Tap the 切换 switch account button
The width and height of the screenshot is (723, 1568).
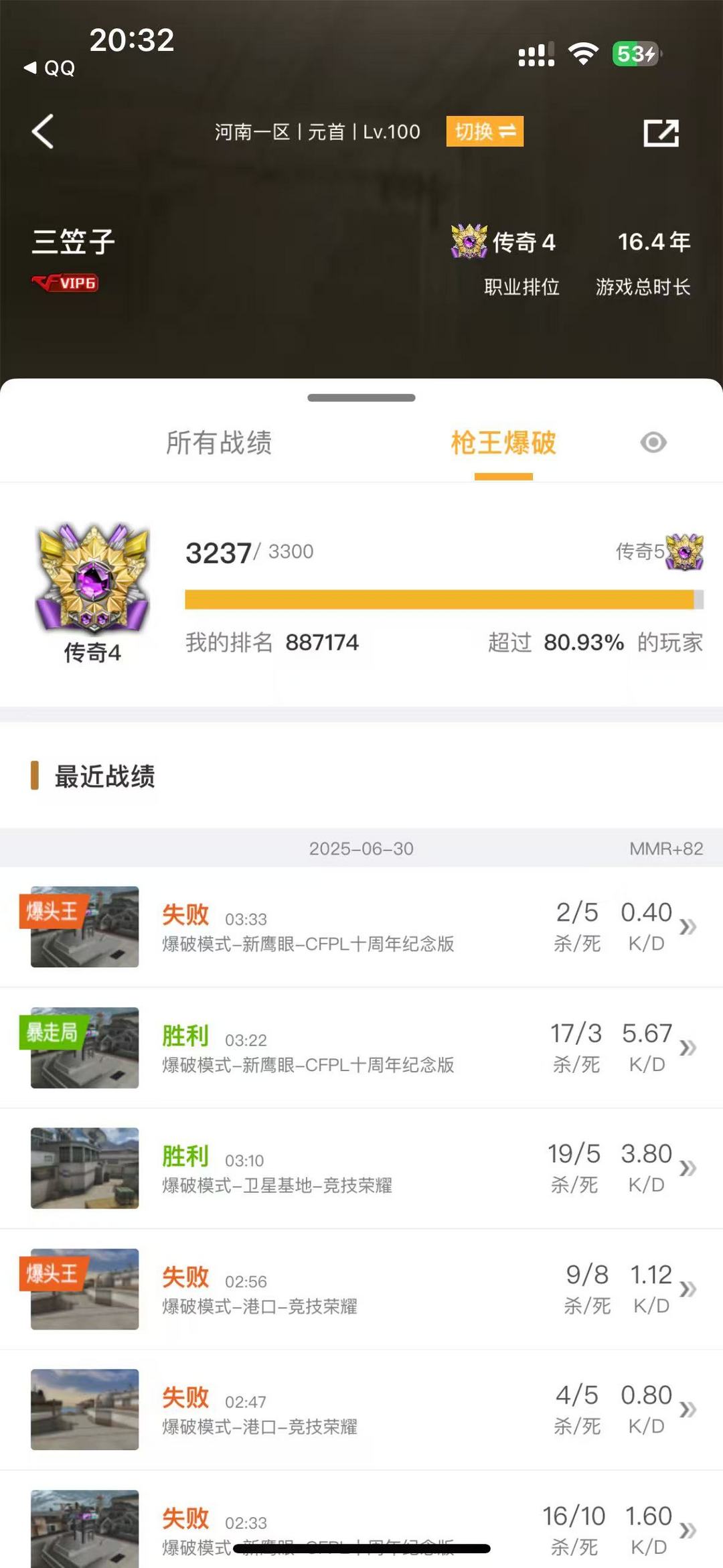tap(485, 131)
